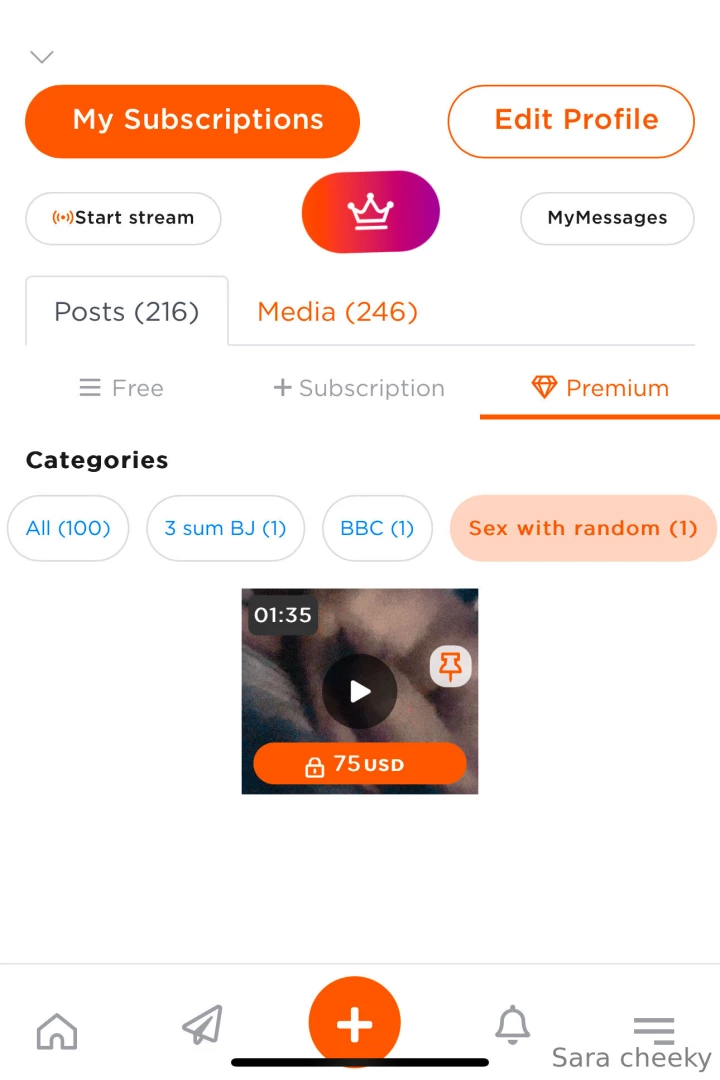Show Subscription posts
This screenshot has width=720, height=1080.
[x=359, y=388]
